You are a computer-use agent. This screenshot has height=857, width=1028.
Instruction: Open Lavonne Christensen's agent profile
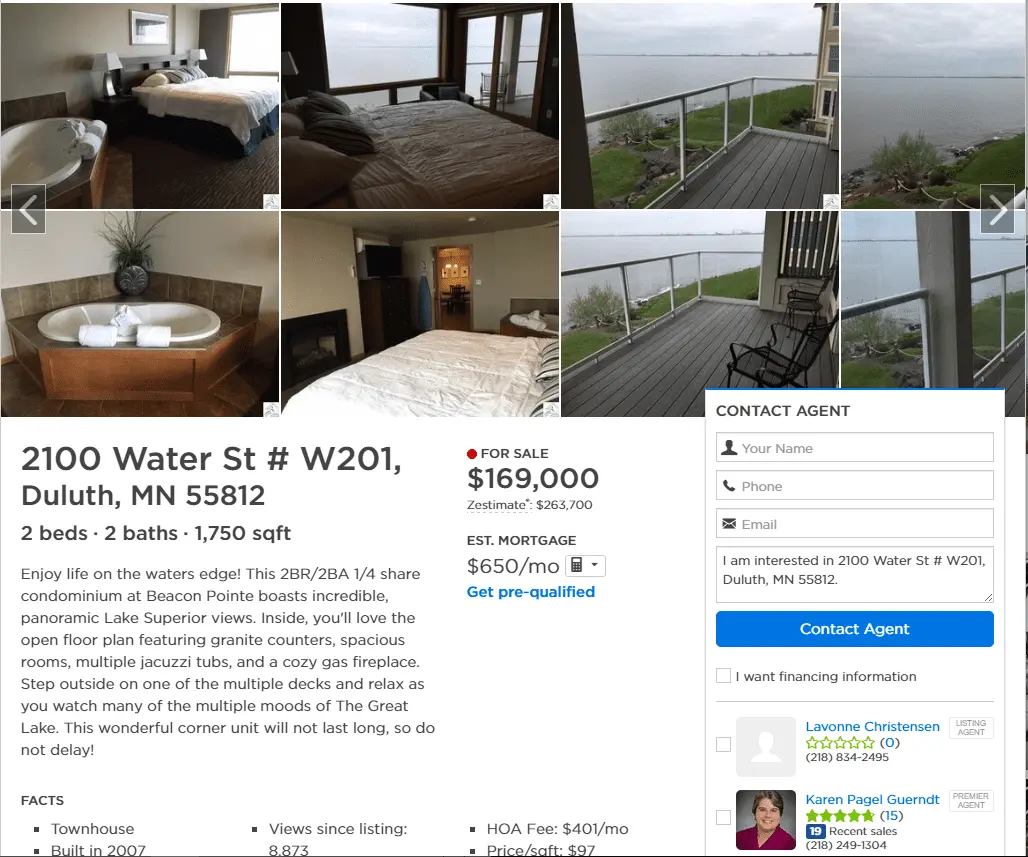click(x=872, y=726)
